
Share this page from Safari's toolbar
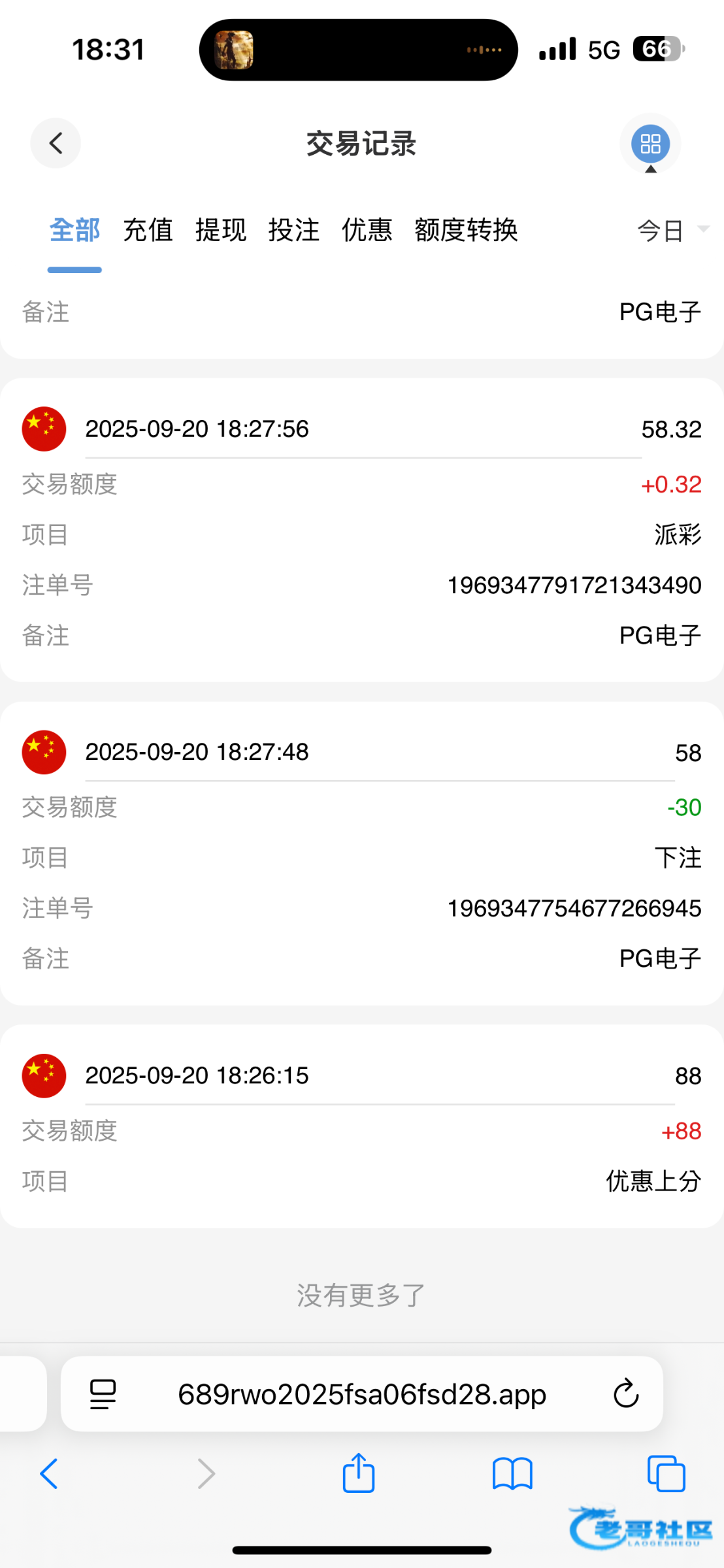[359, 1474]
